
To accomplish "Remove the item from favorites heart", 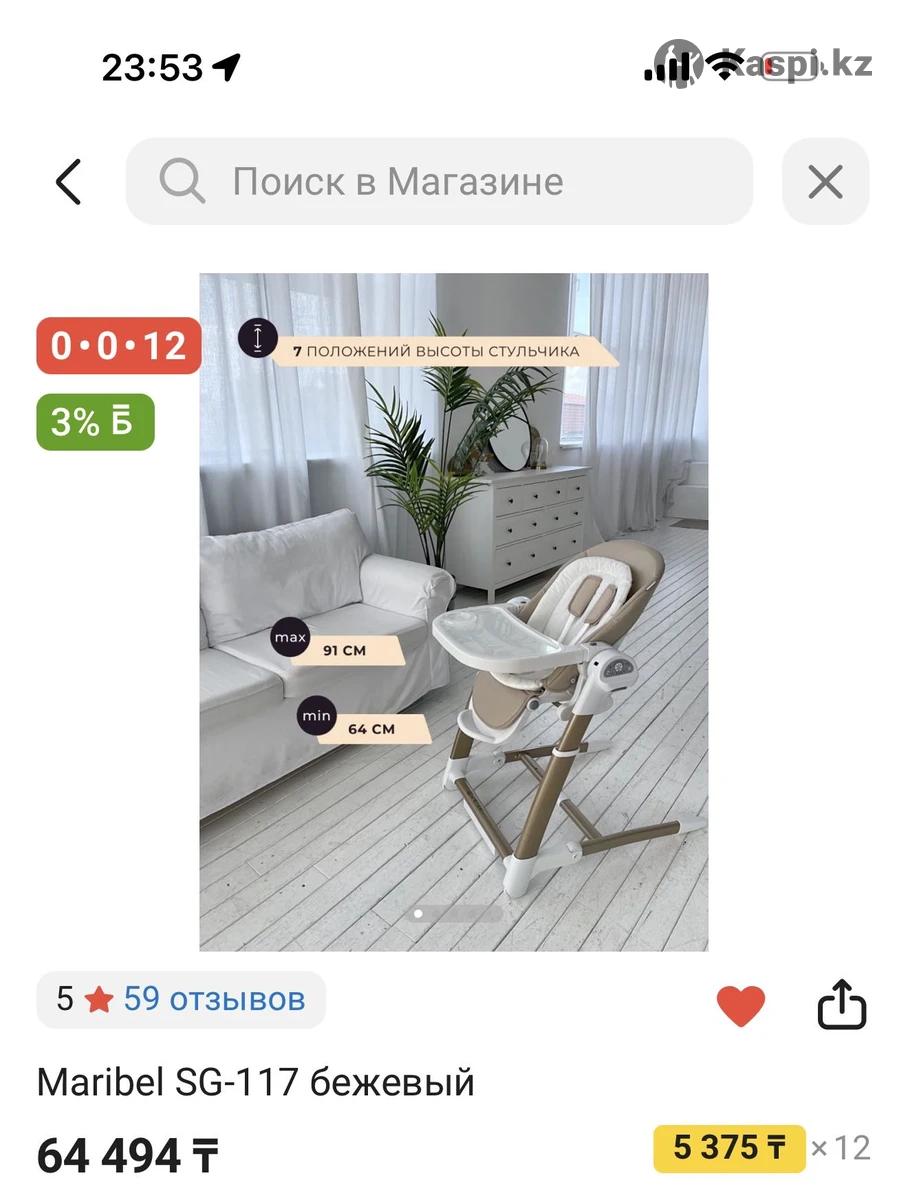I will 741,1005.
